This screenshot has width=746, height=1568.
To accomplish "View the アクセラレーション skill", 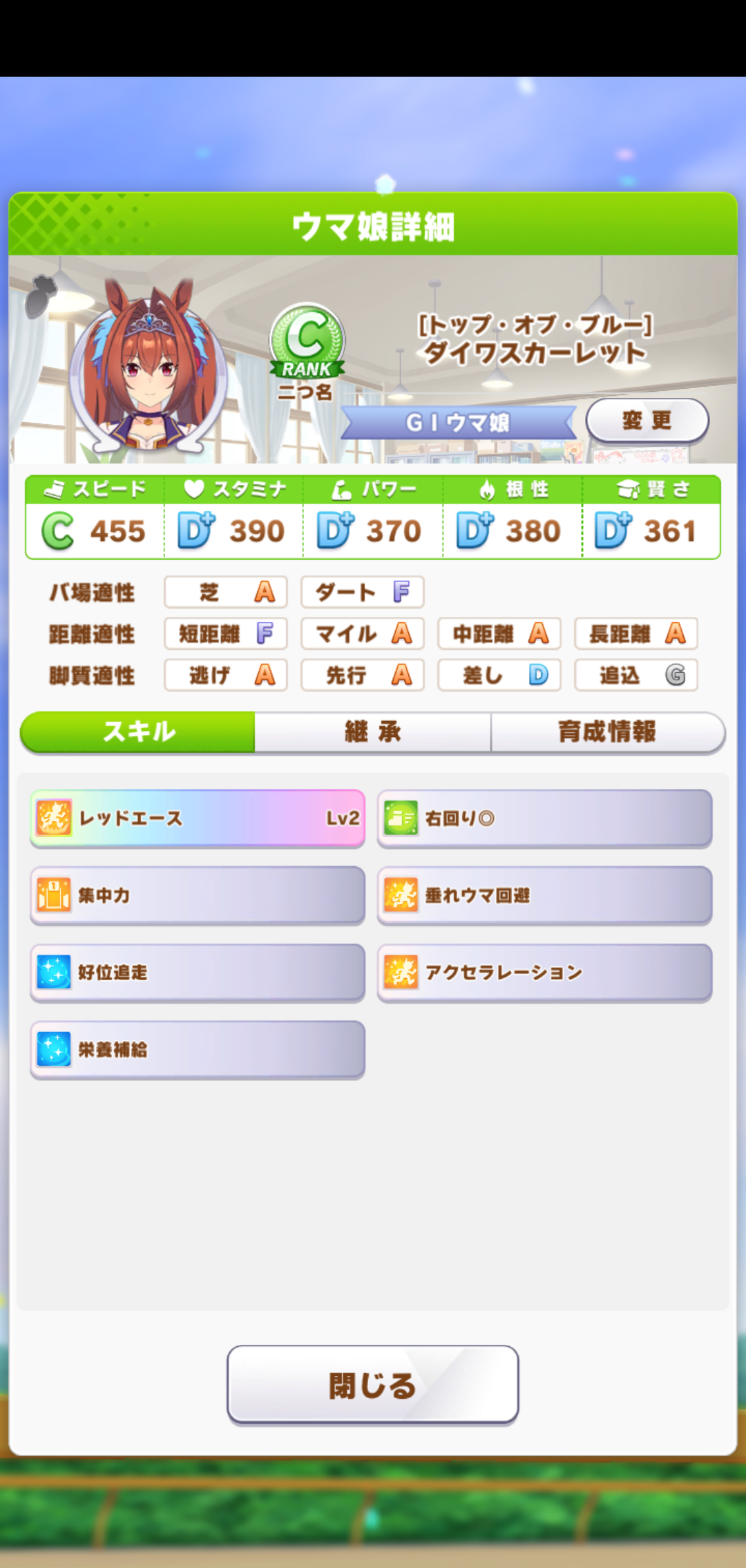I will coord(544,973).
